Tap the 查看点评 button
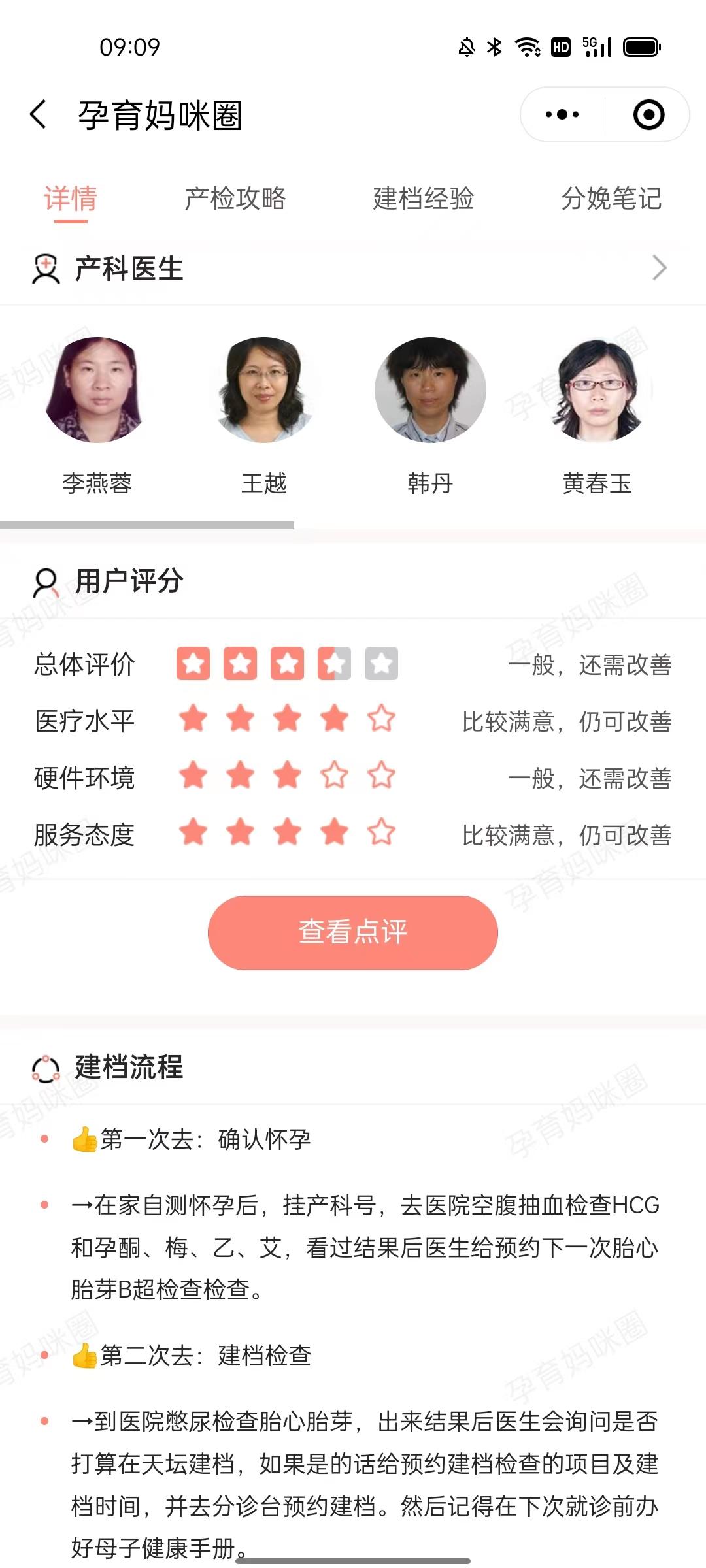706x1568 pixels. coord(353,932)
